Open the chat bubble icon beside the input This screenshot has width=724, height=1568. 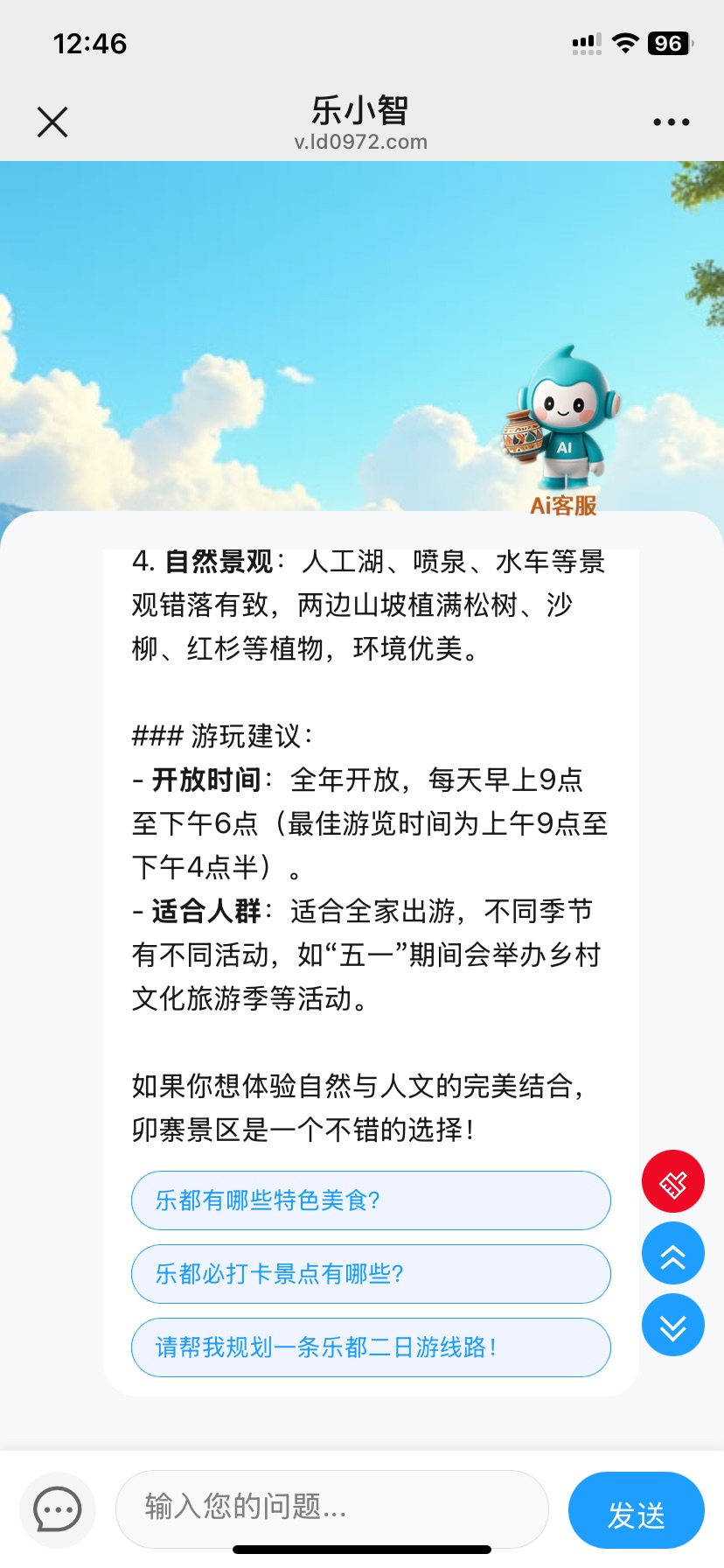click(58, 1509)
